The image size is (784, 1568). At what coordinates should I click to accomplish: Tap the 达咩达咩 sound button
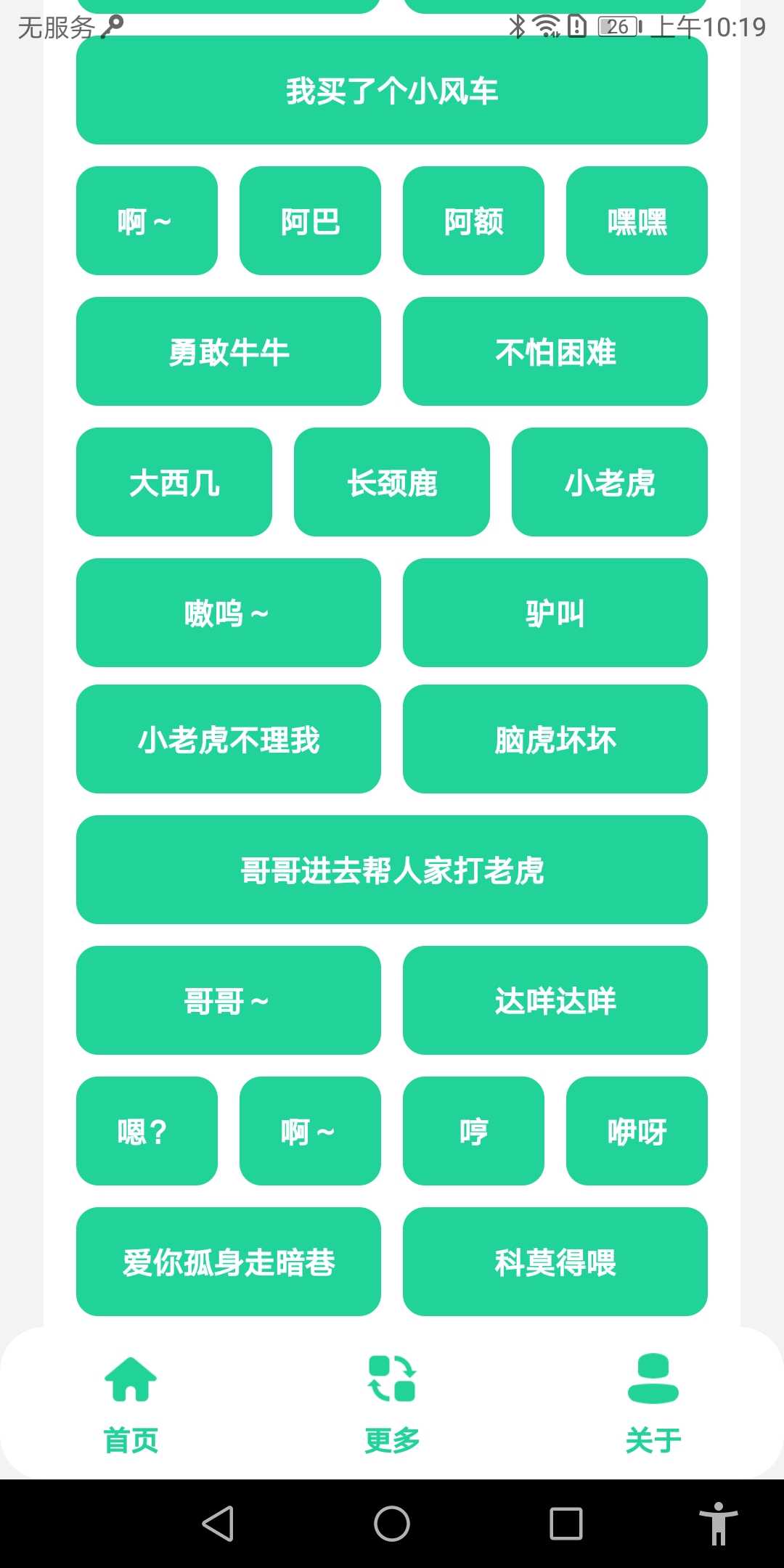click(x=555, y=1000)
